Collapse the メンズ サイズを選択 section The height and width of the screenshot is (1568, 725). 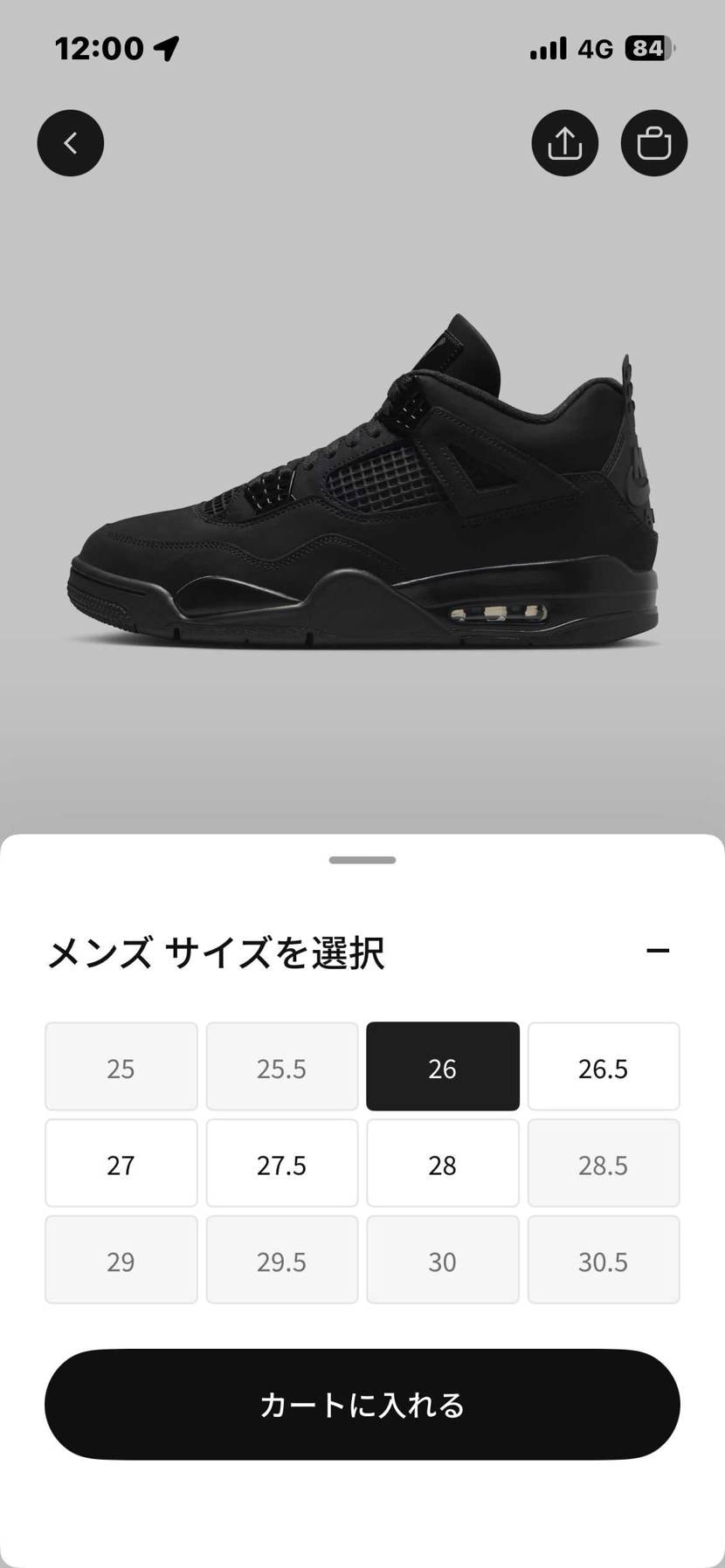click(657, 951)
